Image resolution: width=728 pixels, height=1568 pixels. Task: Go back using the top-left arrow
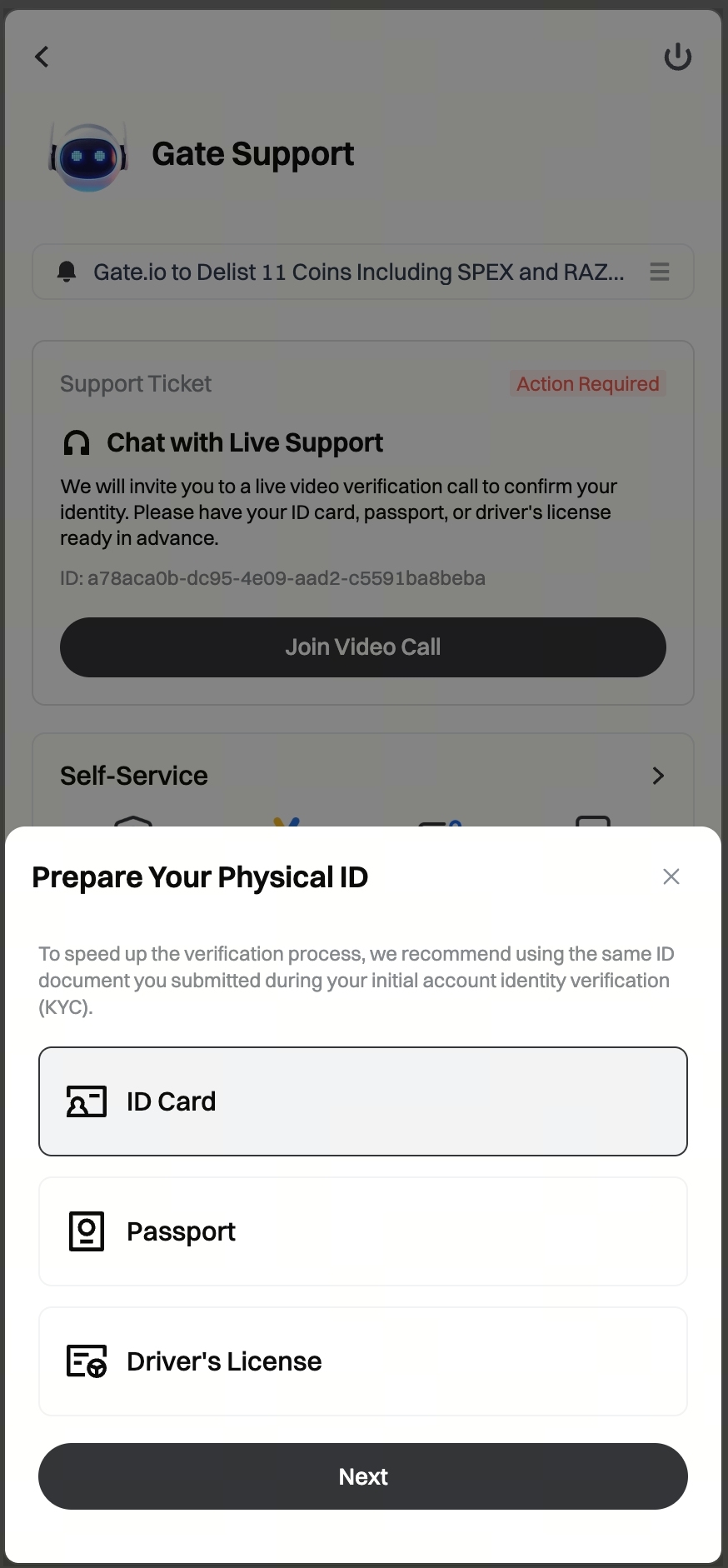[42, 57]
